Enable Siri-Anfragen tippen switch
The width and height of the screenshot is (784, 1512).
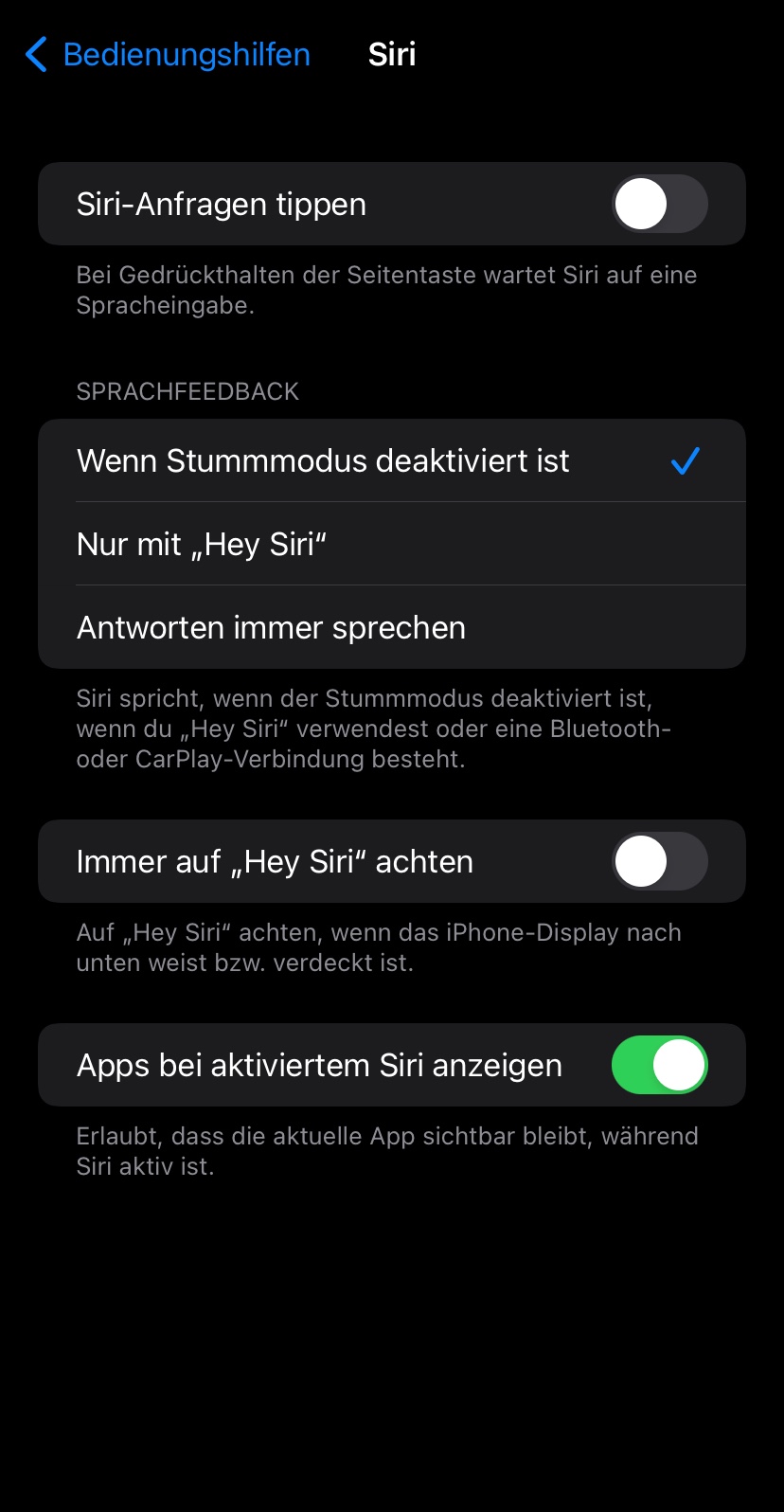pyautogui.click(x=659, y=204)
